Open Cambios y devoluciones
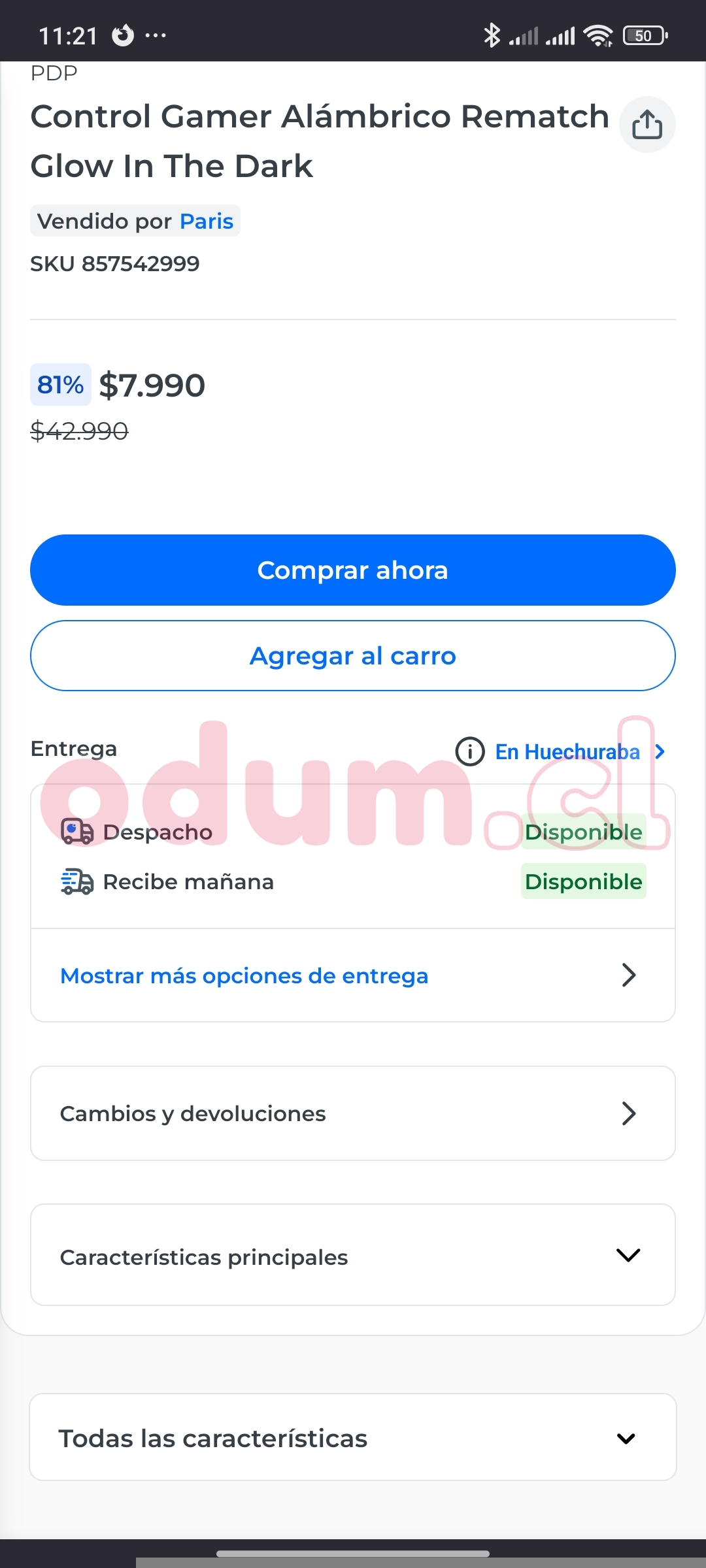The width and height of the screenshot is (706, 1568). point(353,1113)
